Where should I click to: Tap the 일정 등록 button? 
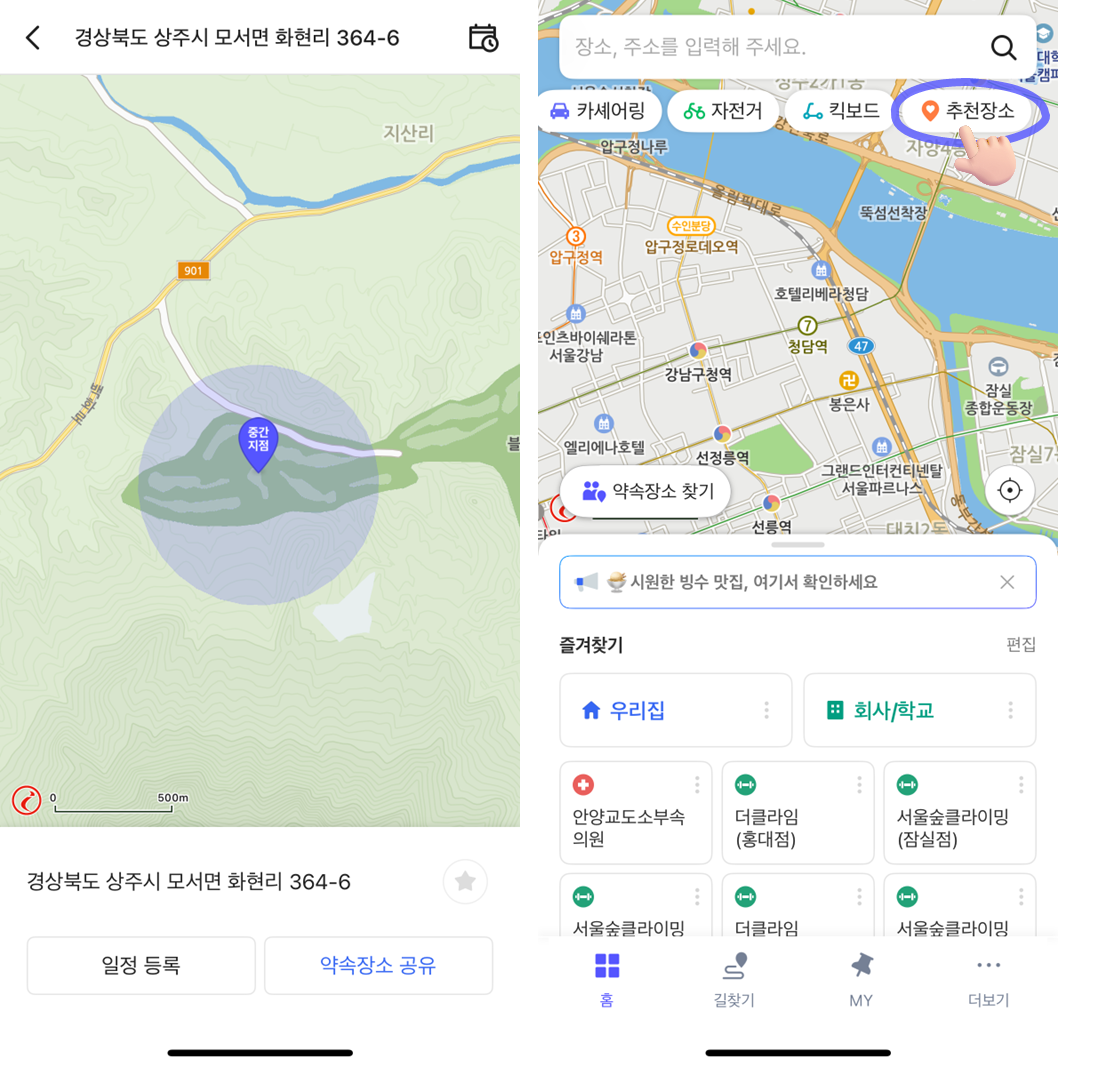141,965
